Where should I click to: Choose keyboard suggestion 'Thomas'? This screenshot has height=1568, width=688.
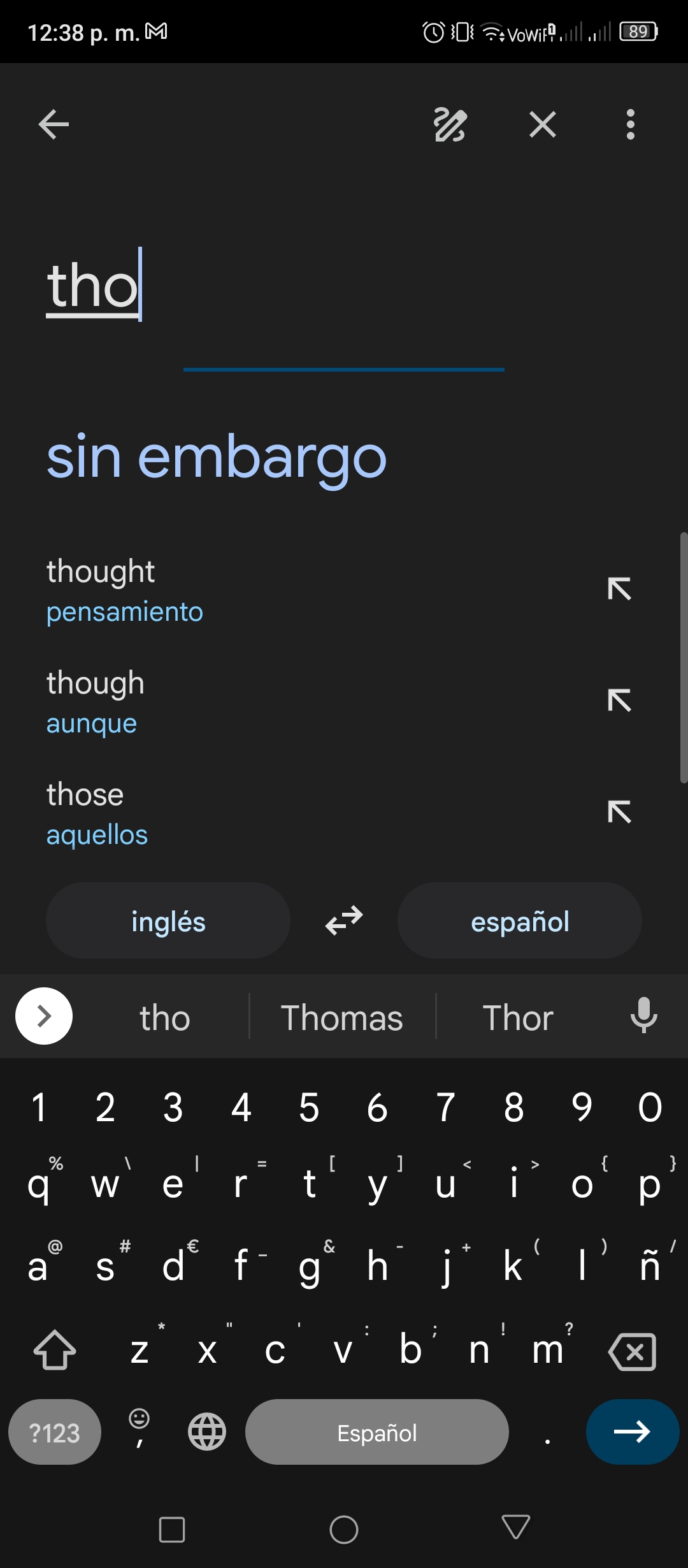[342, 1017]
